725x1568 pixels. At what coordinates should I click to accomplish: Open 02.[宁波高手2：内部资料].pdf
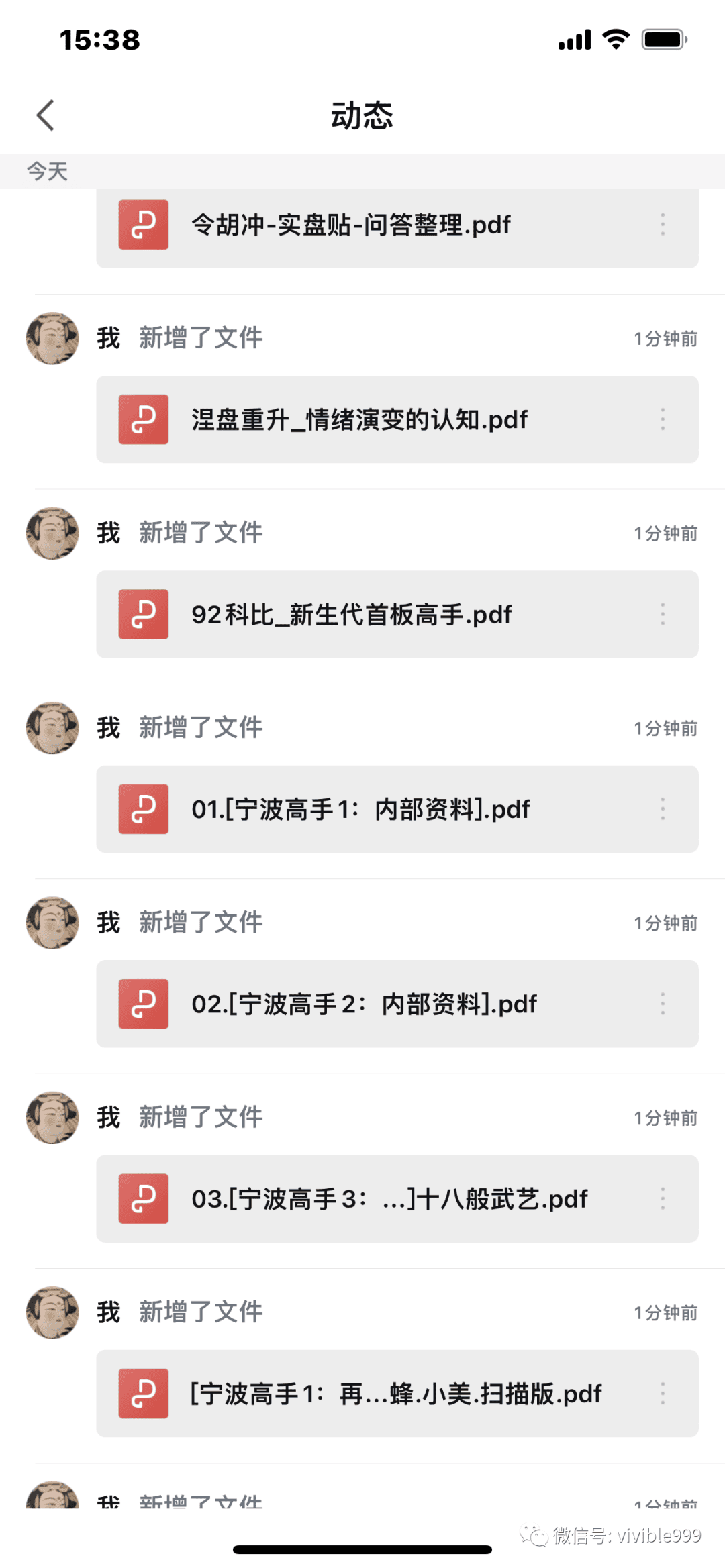(397, 1004)
